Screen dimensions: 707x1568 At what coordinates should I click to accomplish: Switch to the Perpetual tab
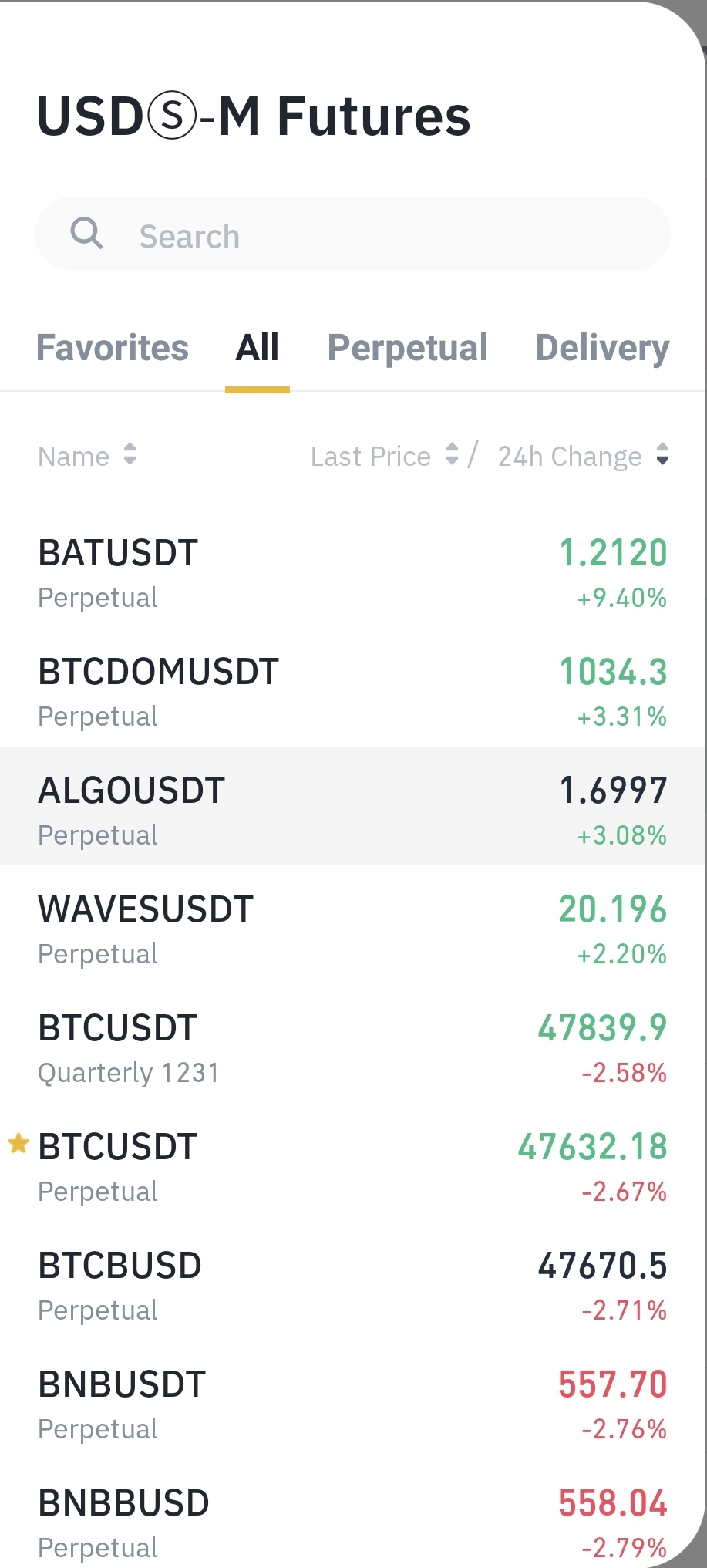pos(408,348)
